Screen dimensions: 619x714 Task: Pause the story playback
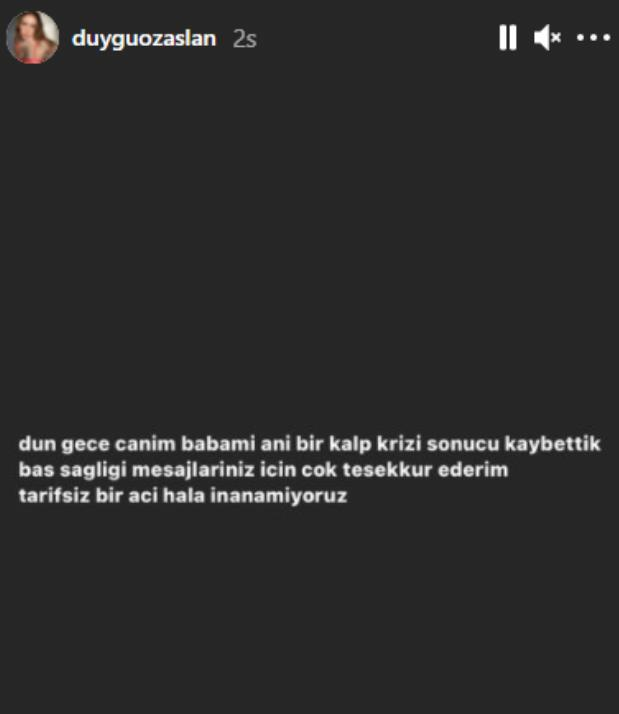508,38
